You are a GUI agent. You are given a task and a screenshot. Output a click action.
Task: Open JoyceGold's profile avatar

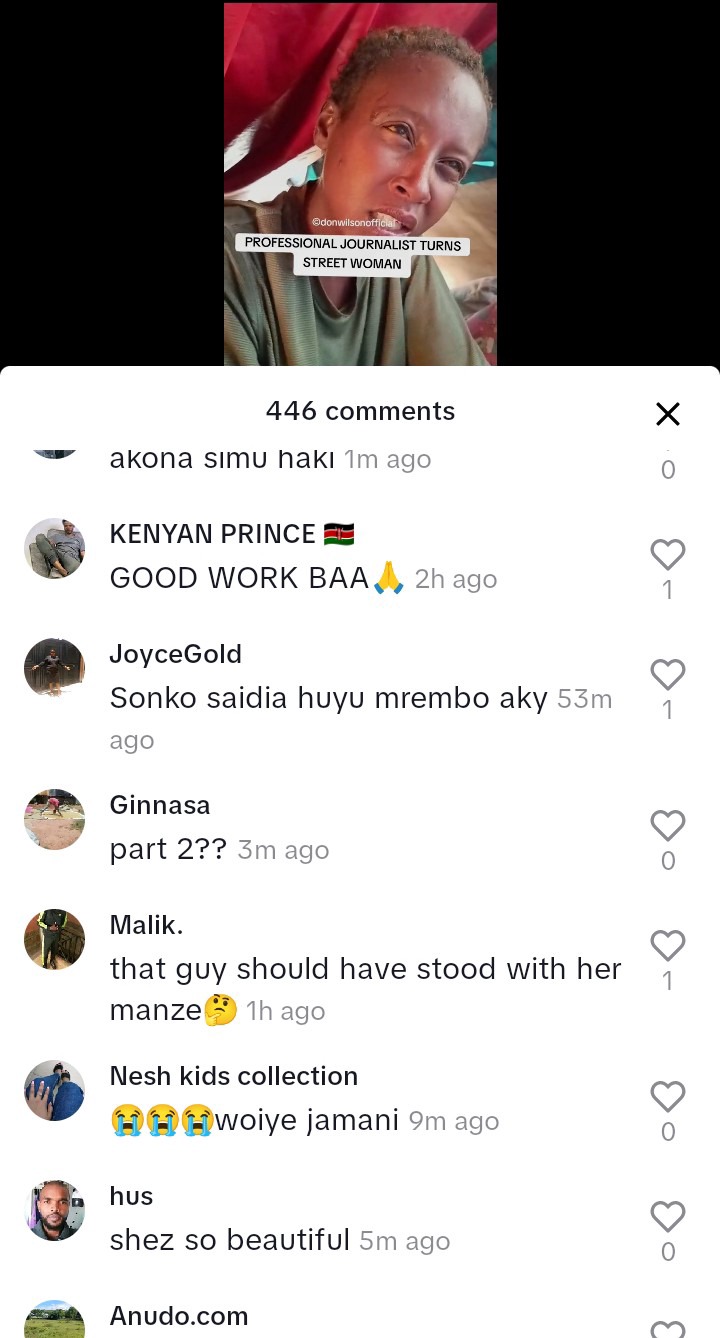point(54,668)
